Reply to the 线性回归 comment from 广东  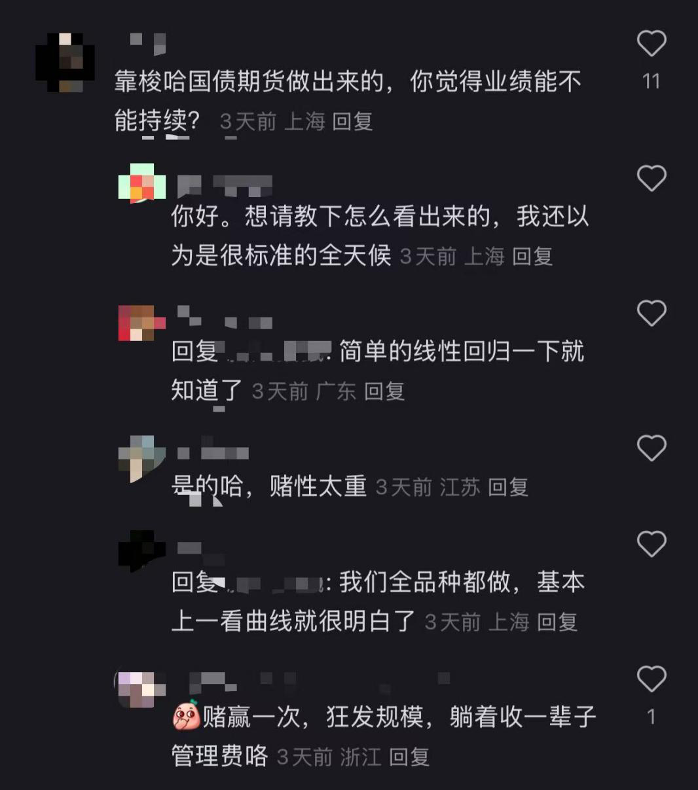click(x=384, y=392)
